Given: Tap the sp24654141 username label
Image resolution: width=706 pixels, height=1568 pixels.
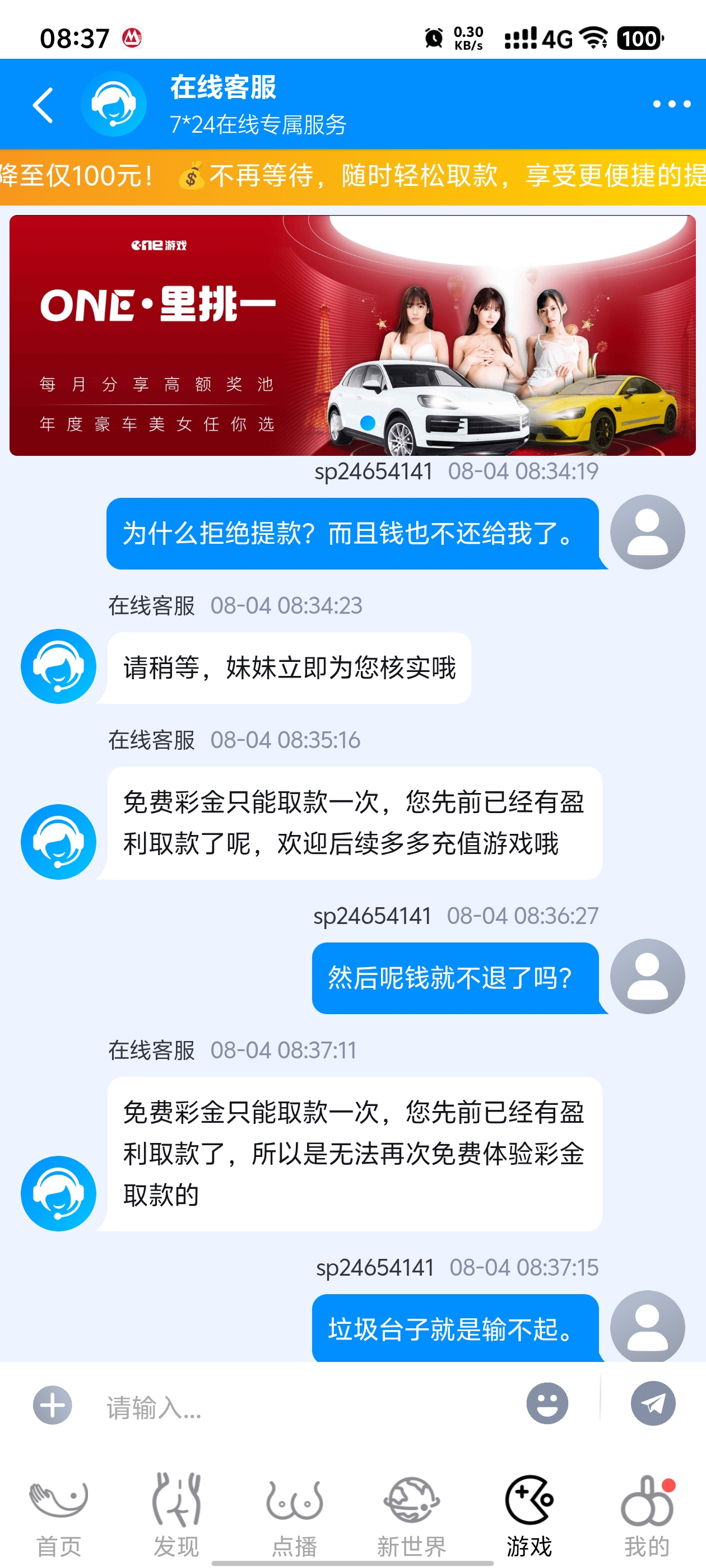Looking at the screenshot, I should click(373, 471).
